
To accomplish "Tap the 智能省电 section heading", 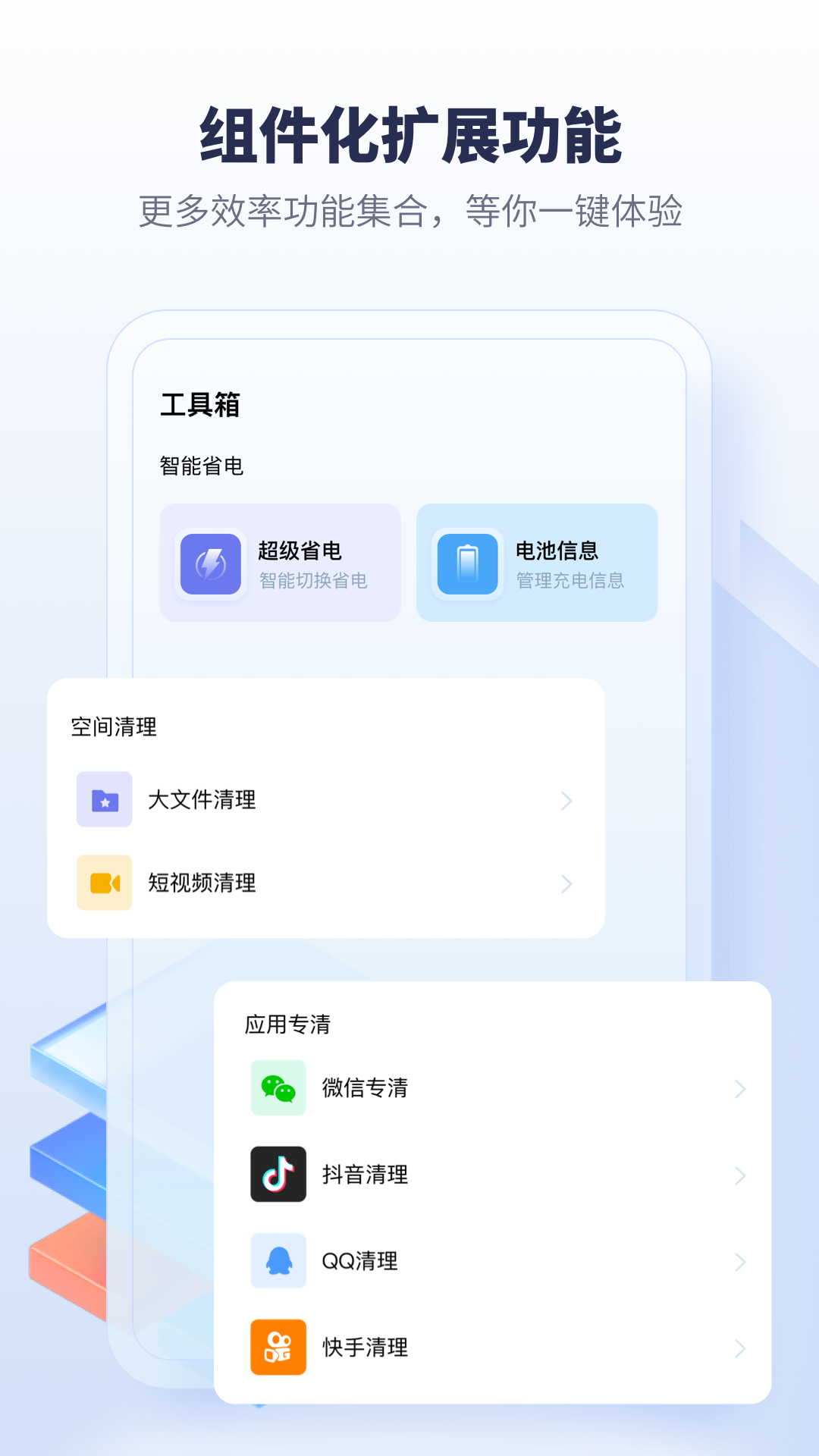I will pos(199,467).
